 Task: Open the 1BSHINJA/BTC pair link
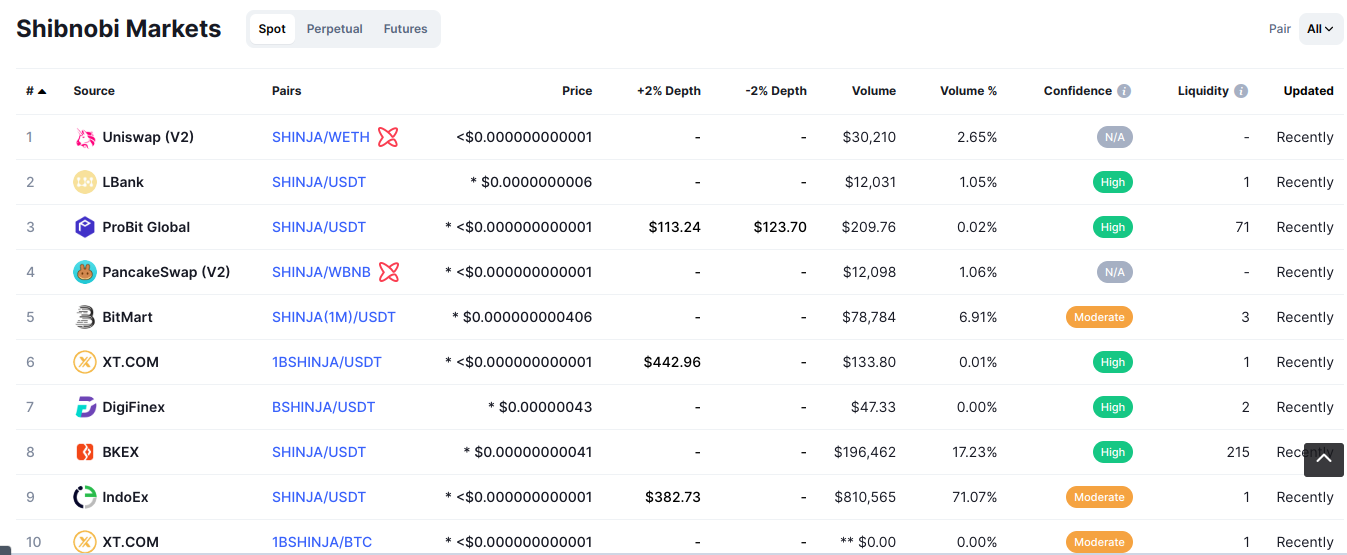tap(322, 542)
